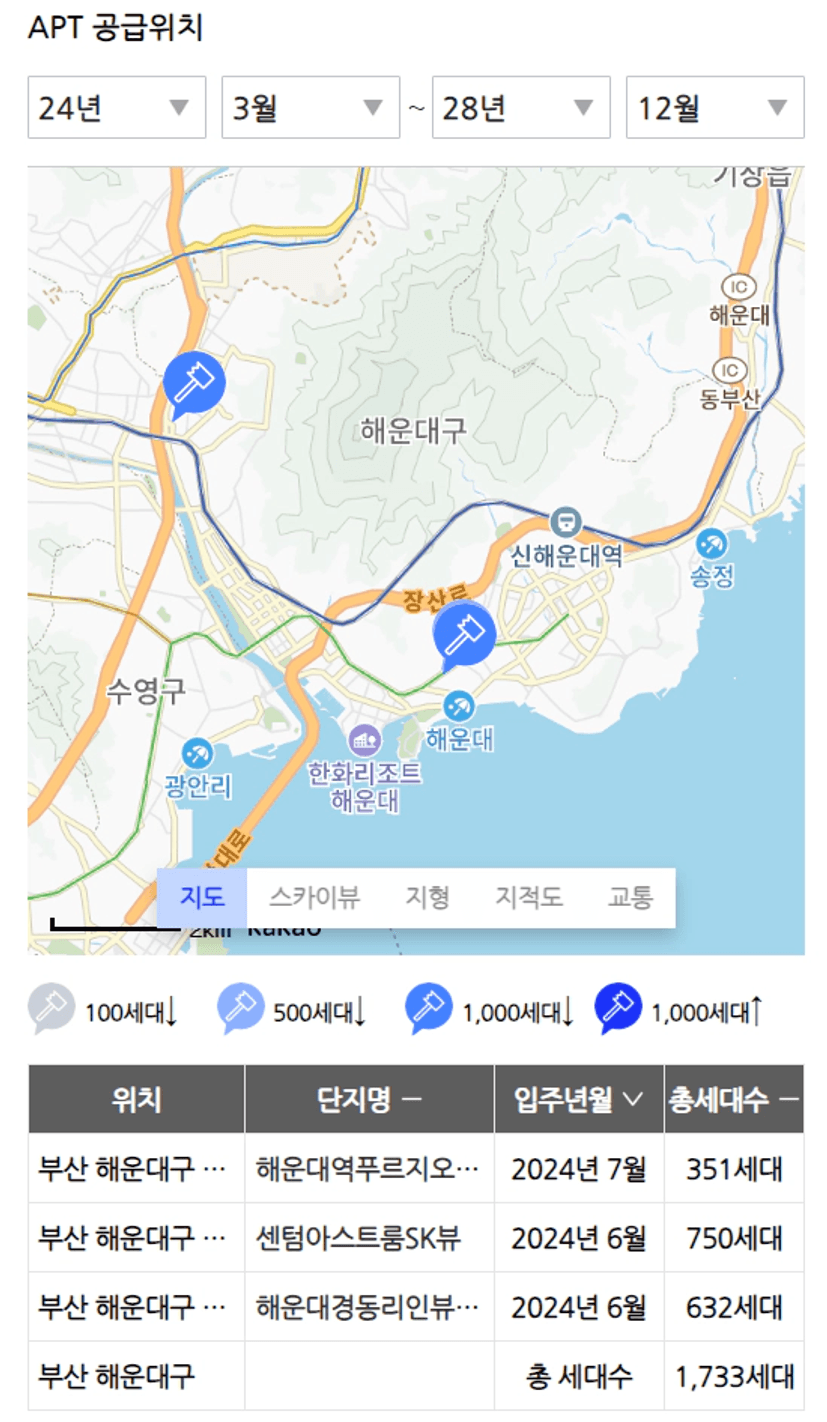
Task: Open the end month dropdown showing 12월
Action: click(714, 107)
